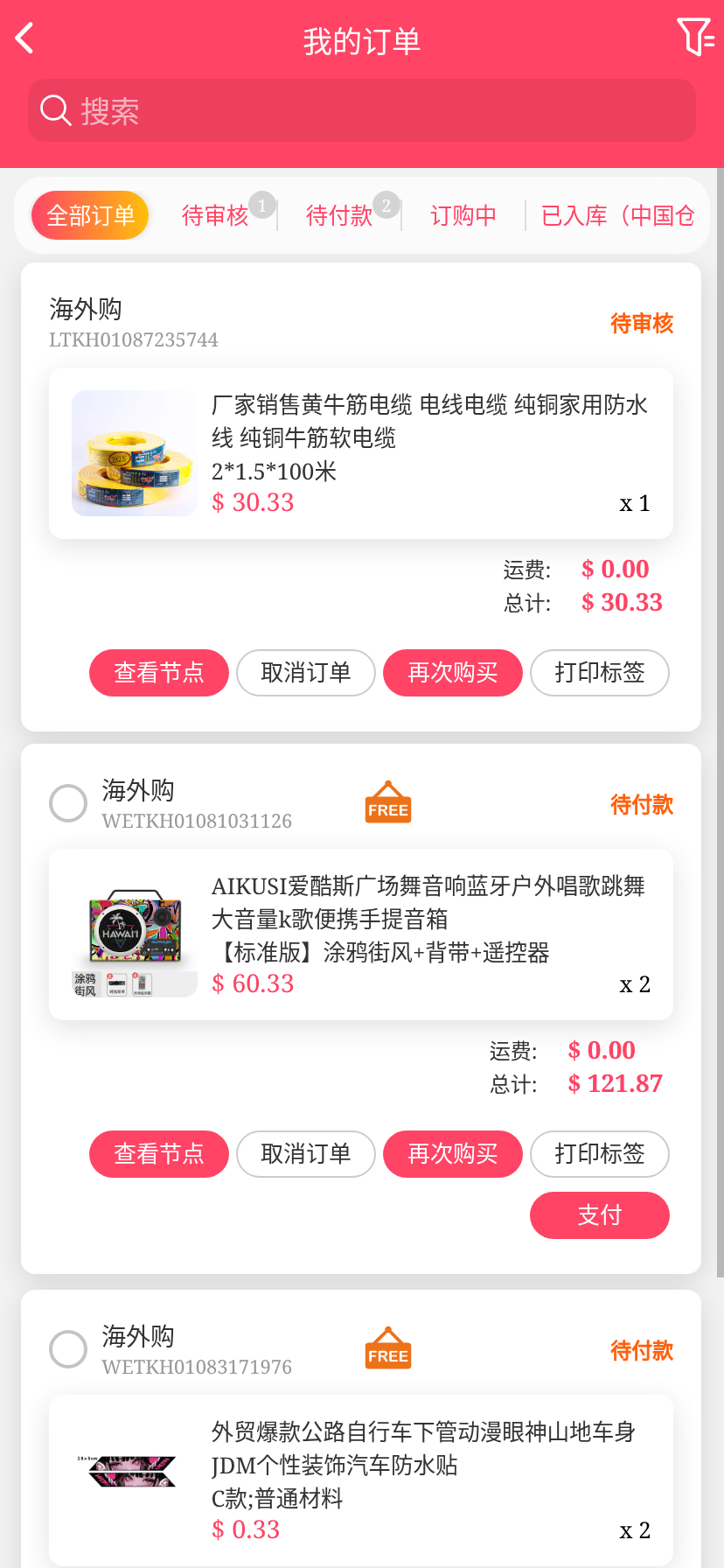Cancel order WETKH01081031126 with 取消订单

(x=305, y=1154)
